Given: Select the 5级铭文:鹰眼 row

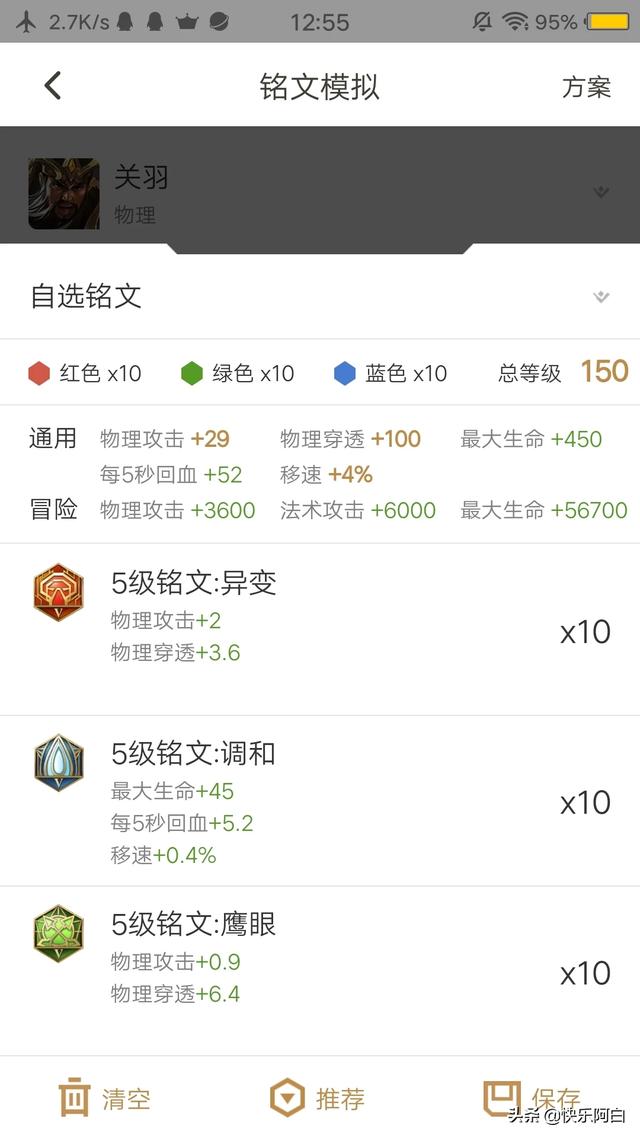Looking at the screenshot, I should (320, 972).
